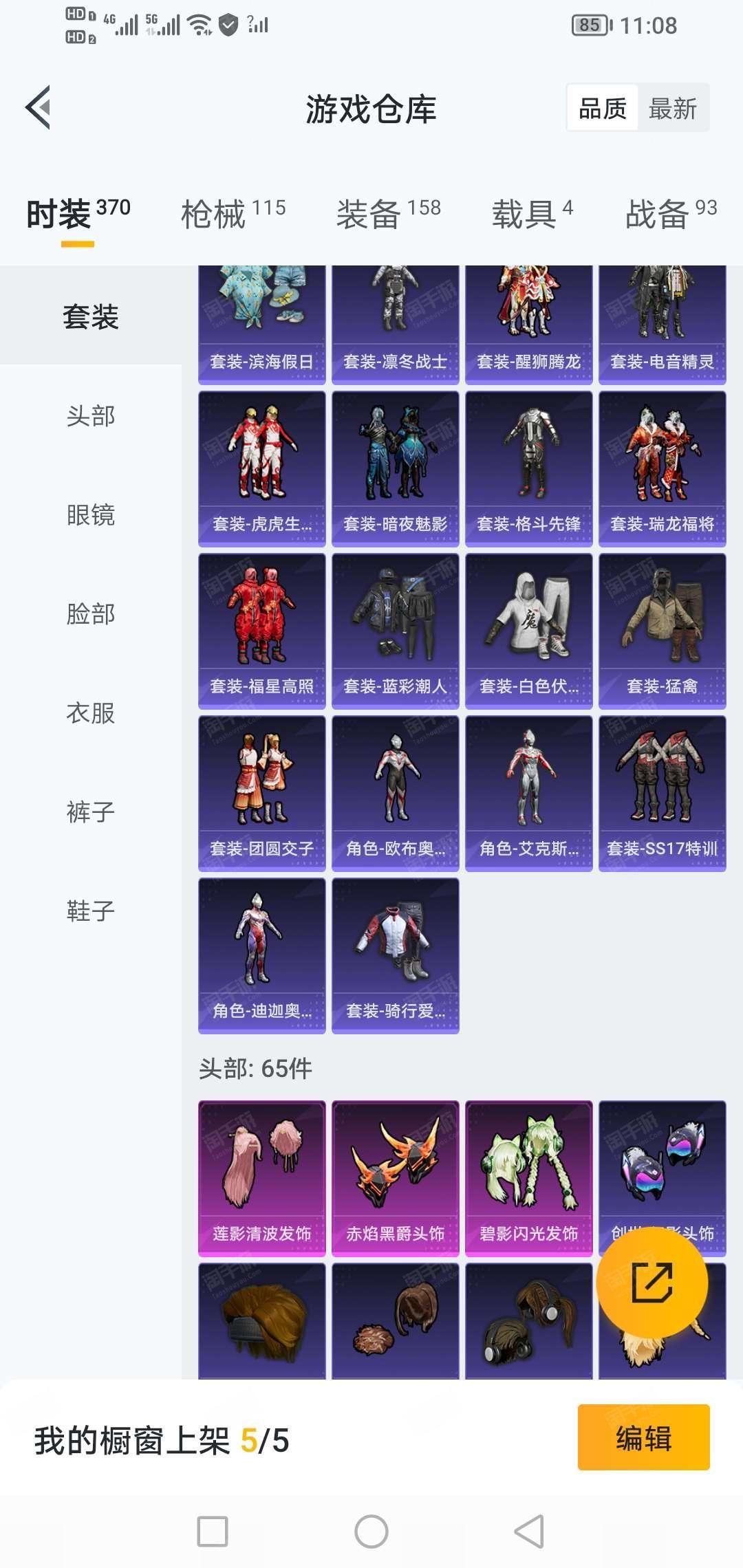Switch to the 枪械 tab
The width and height of the screenshot is (743, 1568).
(233, 213)
